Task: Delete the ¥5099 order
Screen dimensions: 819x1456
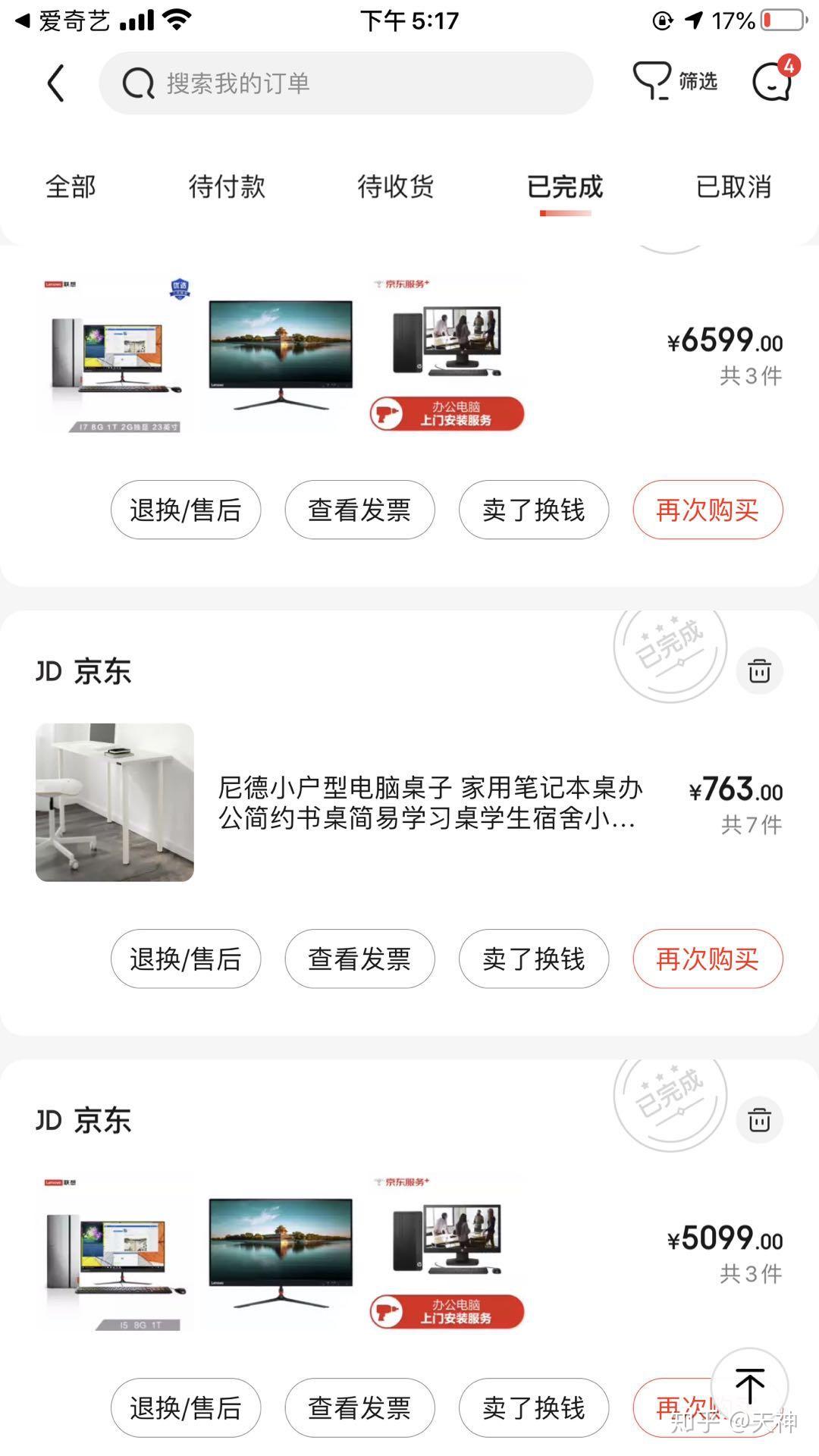Action: (759, 1120)
